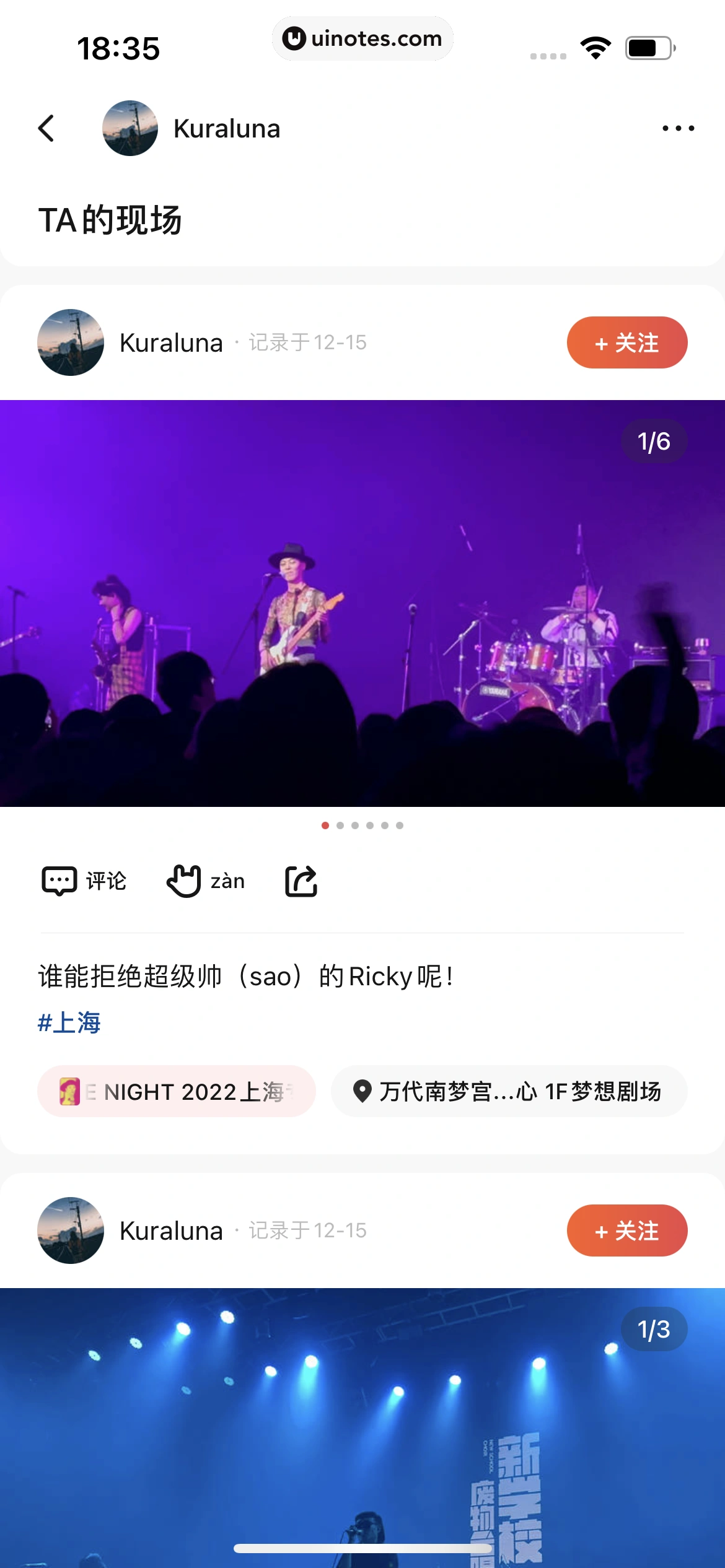This screenshot has width=725, height=1568.
Task: Follow Kuraluna on the second post
Action: (x=627, y=1231)
